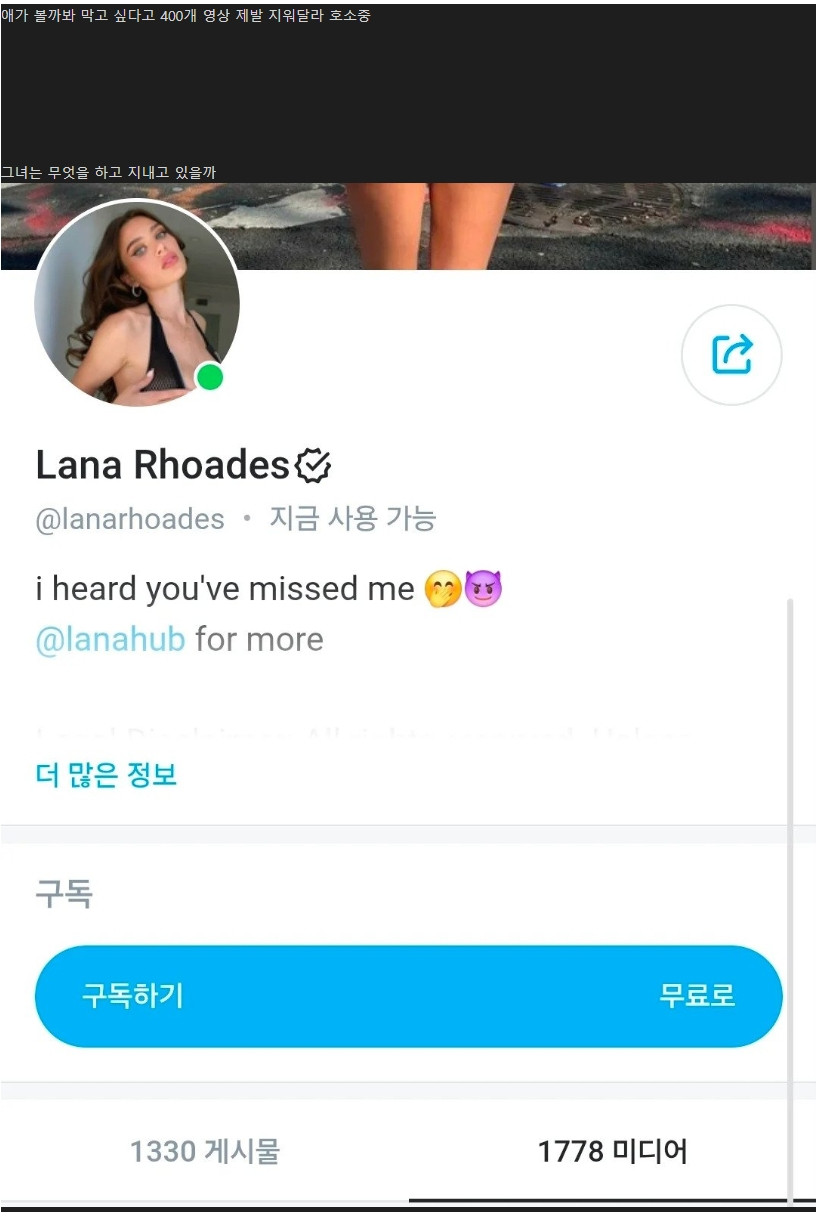Select the checkmark seal after the profile name
Screen dimensions: 826x1219
click(313, 463)
